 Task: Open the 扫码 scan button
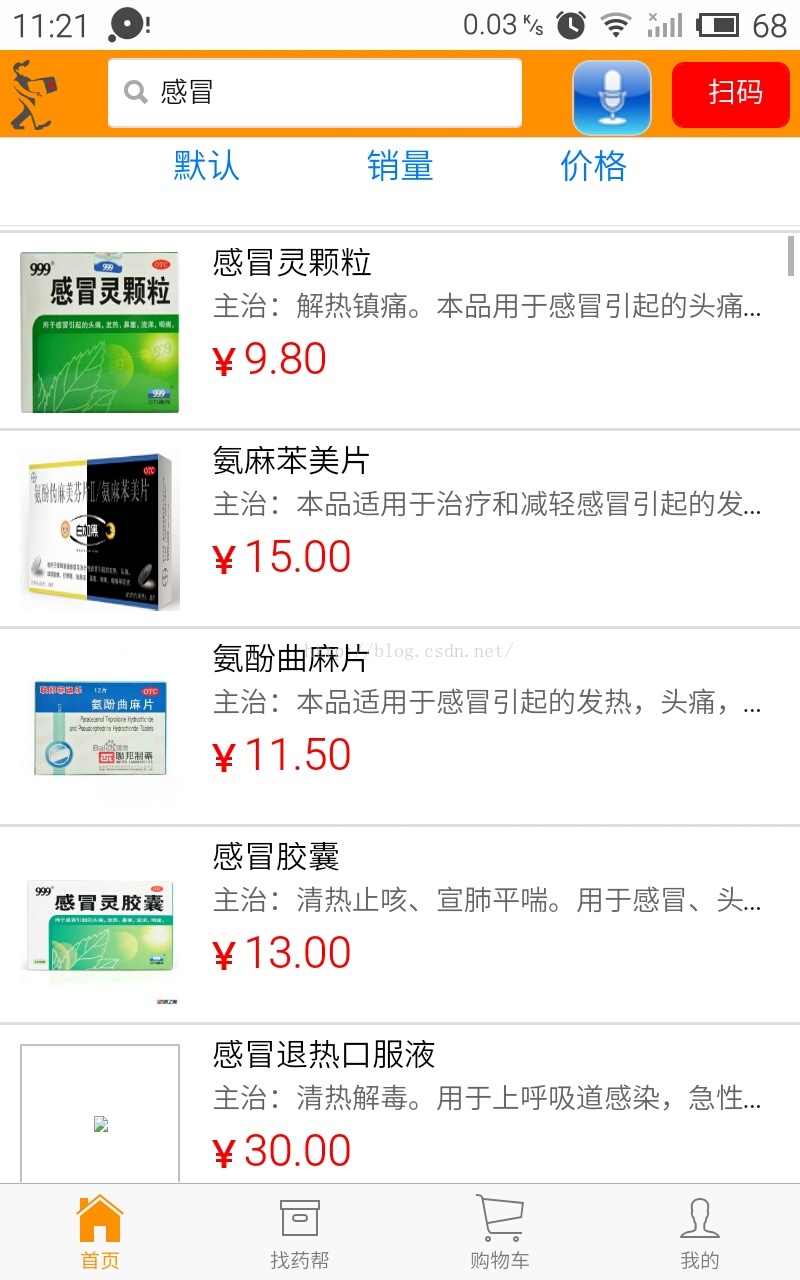point(731,94)
